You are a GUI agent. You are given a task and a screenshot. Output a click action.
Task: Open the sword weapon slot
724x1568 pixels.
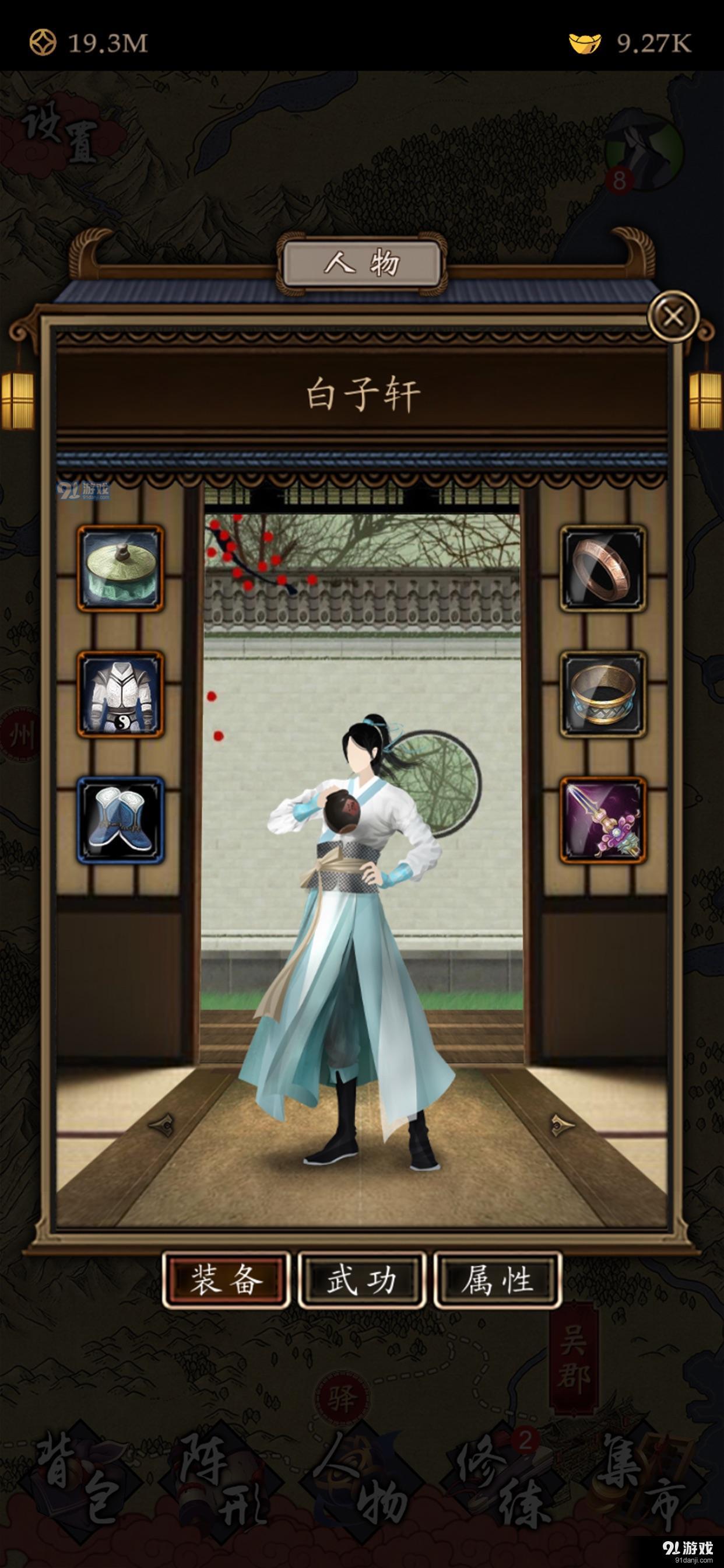point(603,820)
